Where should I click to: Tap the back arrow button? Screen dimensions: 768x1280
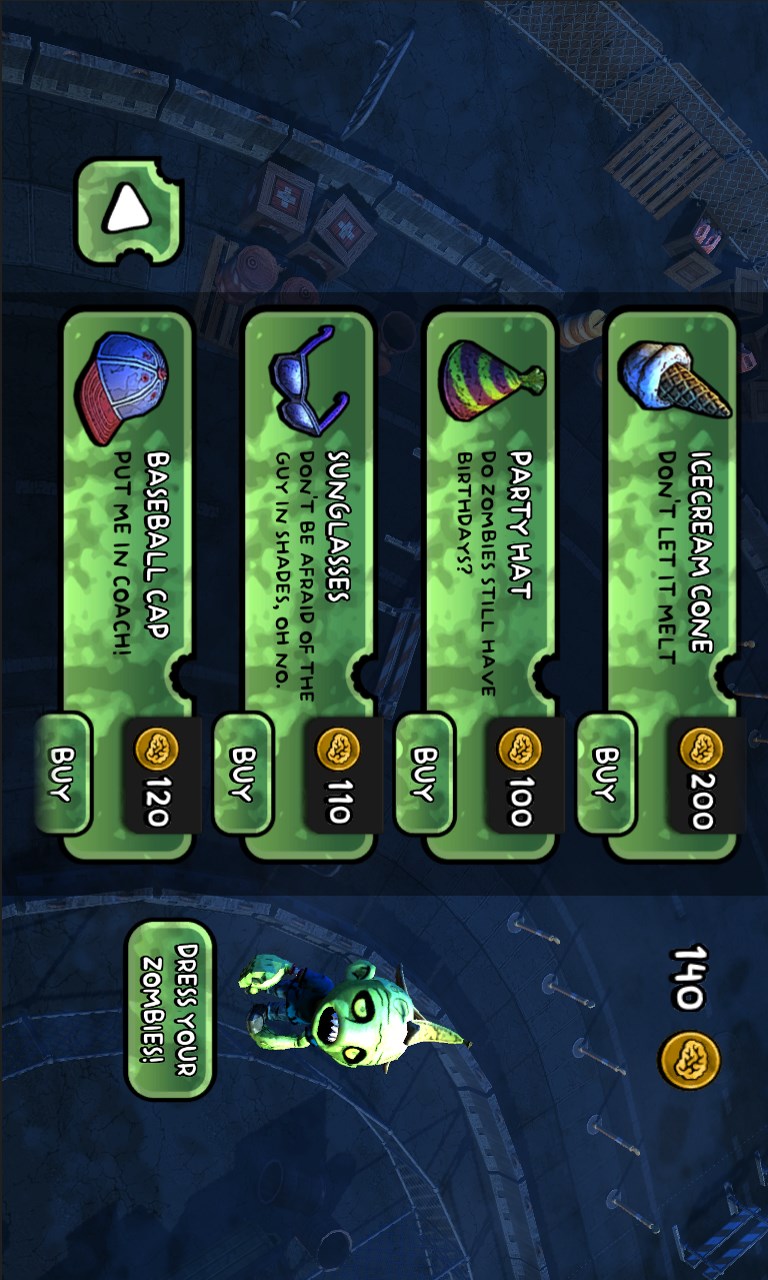(129, 210)
